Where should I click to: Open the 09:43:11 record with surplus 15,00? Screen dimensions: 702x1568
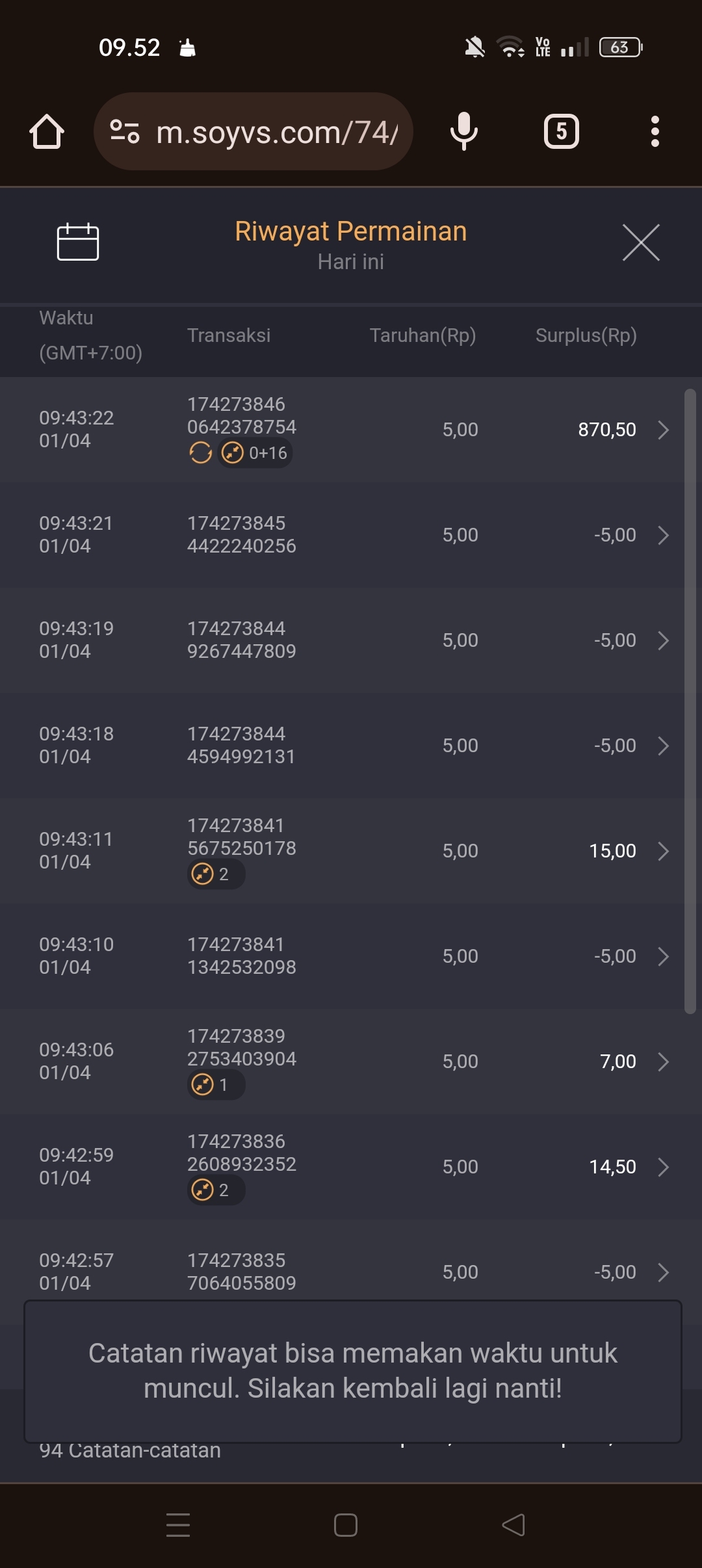[662, 851]
